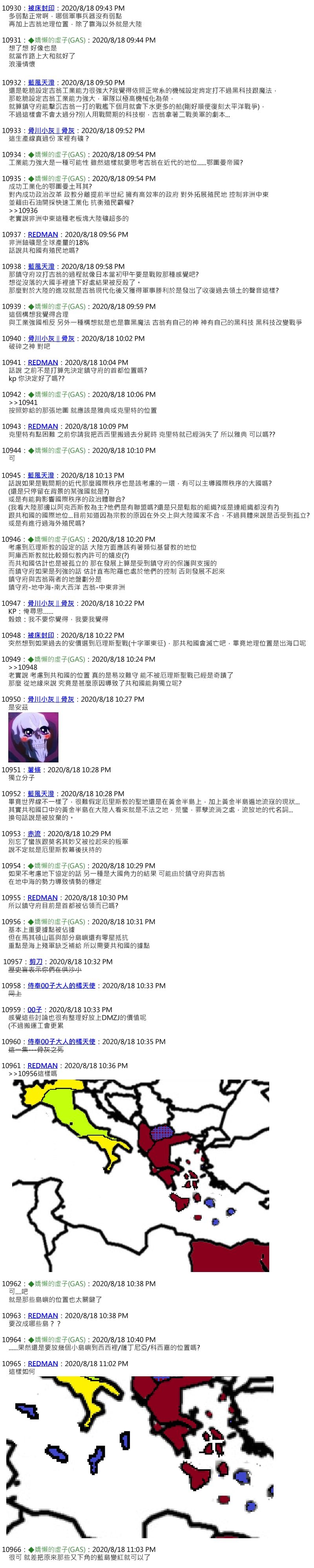Open REDMAN link on post 10941
Image resolution: width=314 pixels, height=1568 pixels.
pos(43,362)
